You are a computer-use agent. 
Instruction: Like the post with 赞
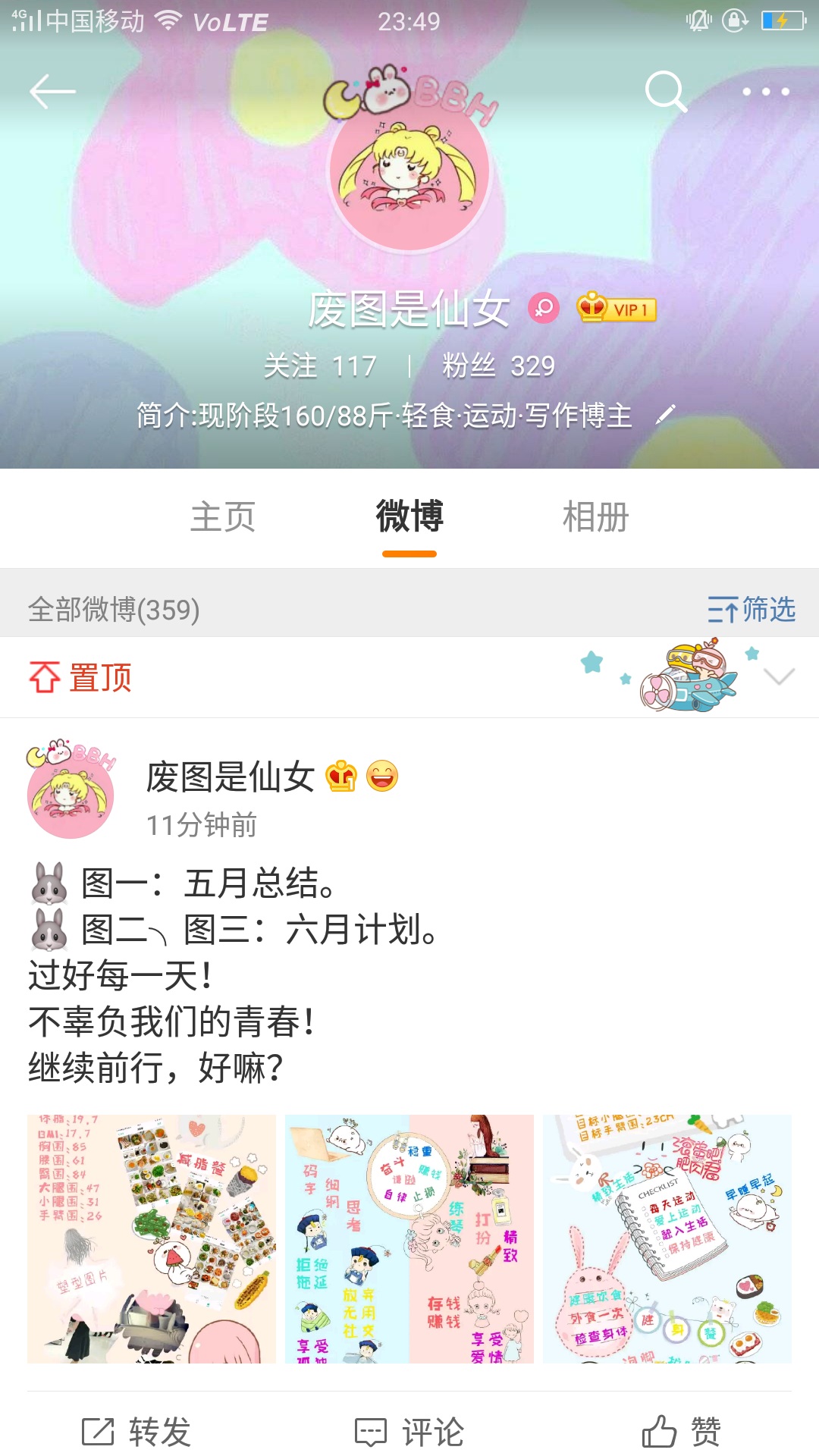point(681,1432)
